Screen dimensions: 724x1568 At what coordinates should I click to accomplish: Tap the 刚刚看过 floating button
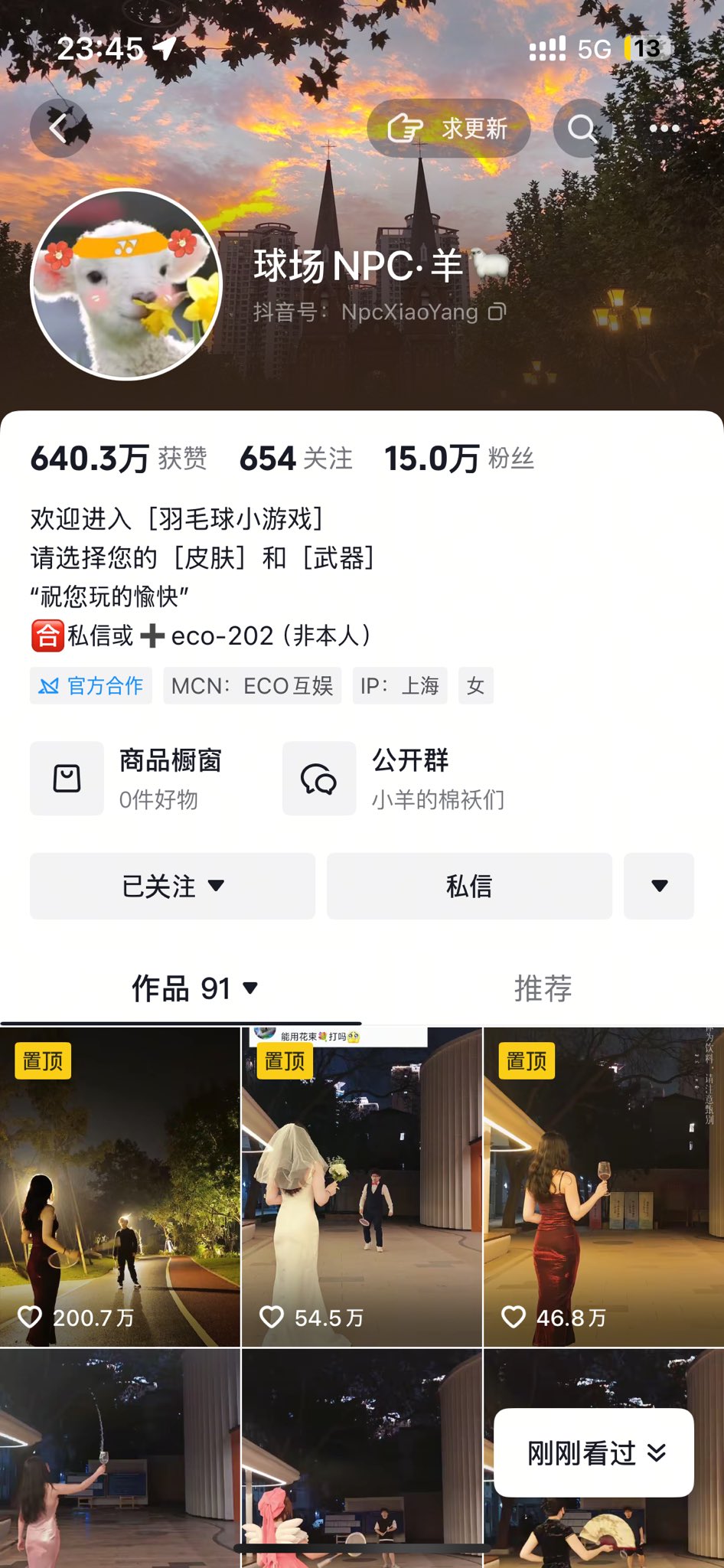click(x=594, y=1452)
